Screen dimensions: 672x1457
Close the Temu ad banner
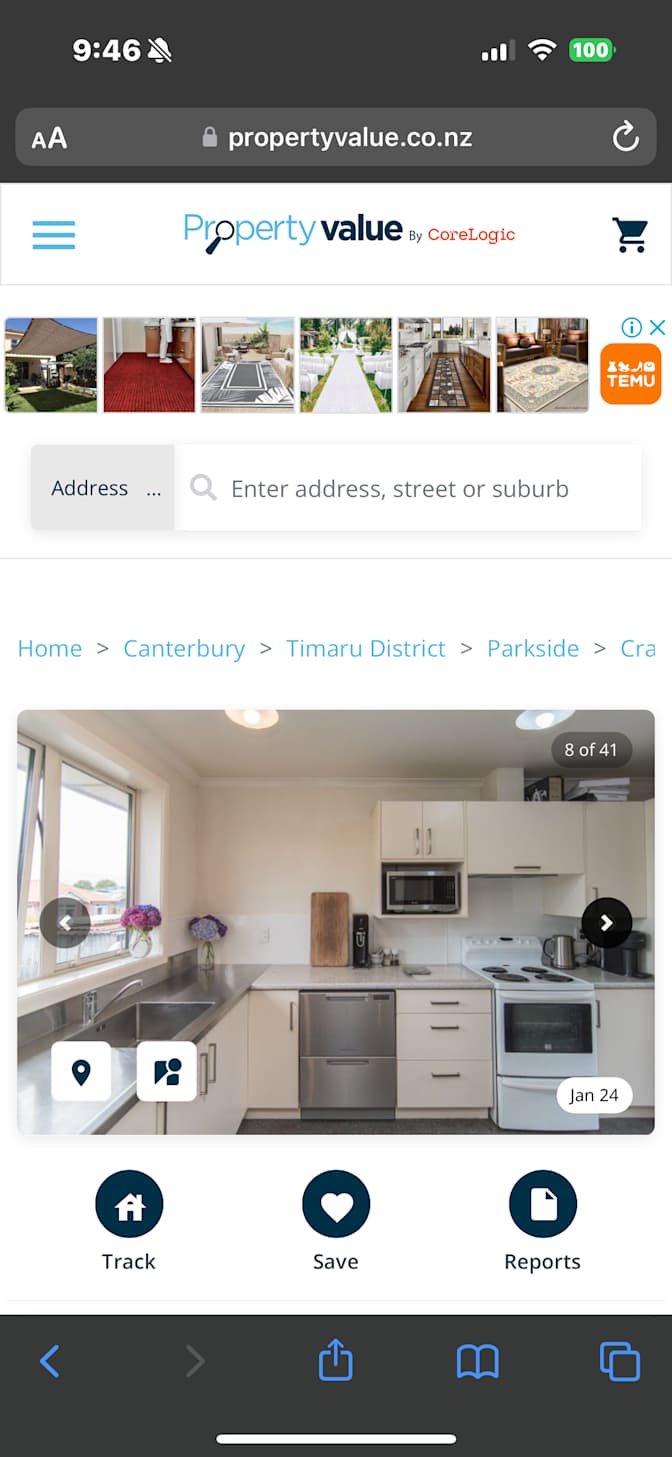coord(657,327)
